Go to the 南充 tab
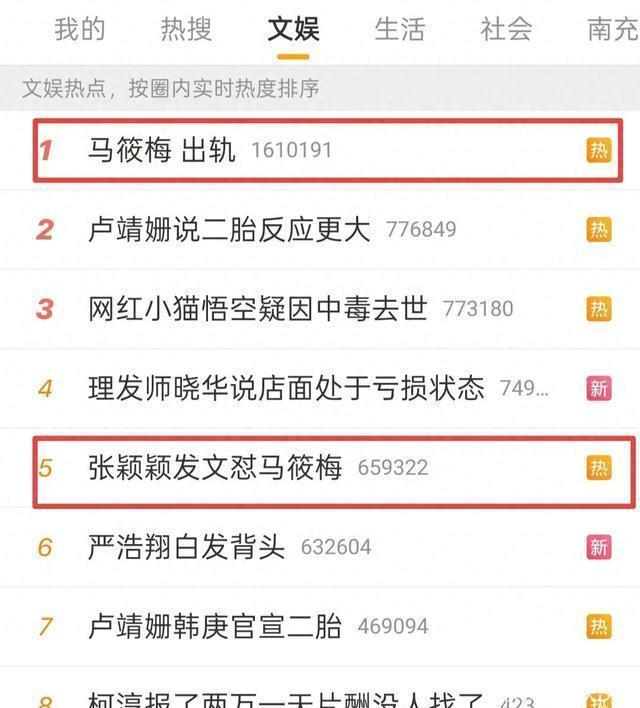This screenshot has width=640, height=708. (611, 29)
